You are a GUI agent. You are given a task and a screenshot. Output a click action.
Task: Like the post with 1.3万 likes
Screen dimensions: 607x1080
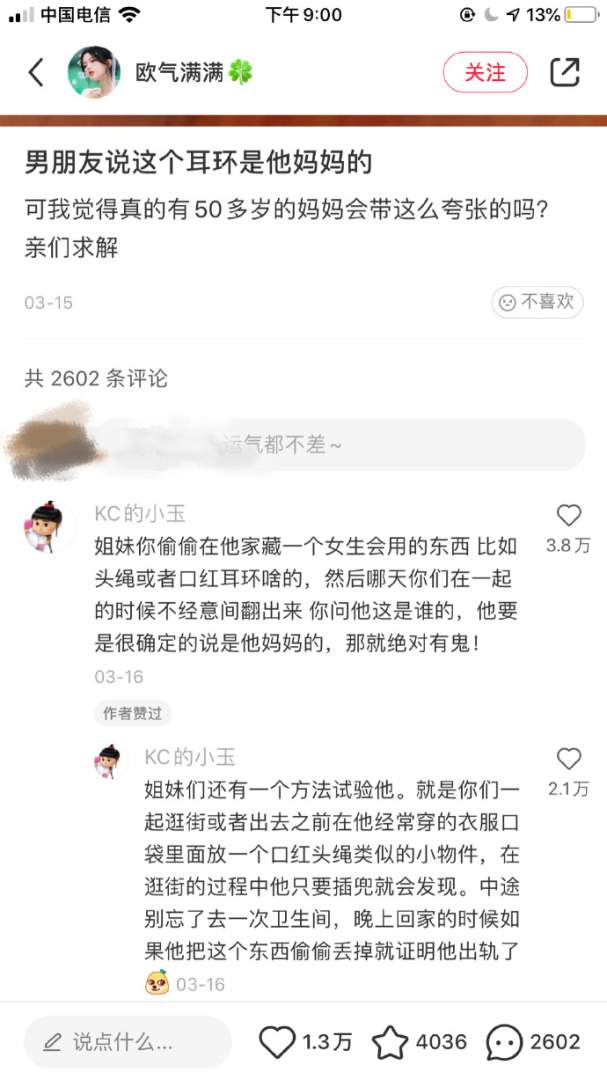(x=278, y=1042)
